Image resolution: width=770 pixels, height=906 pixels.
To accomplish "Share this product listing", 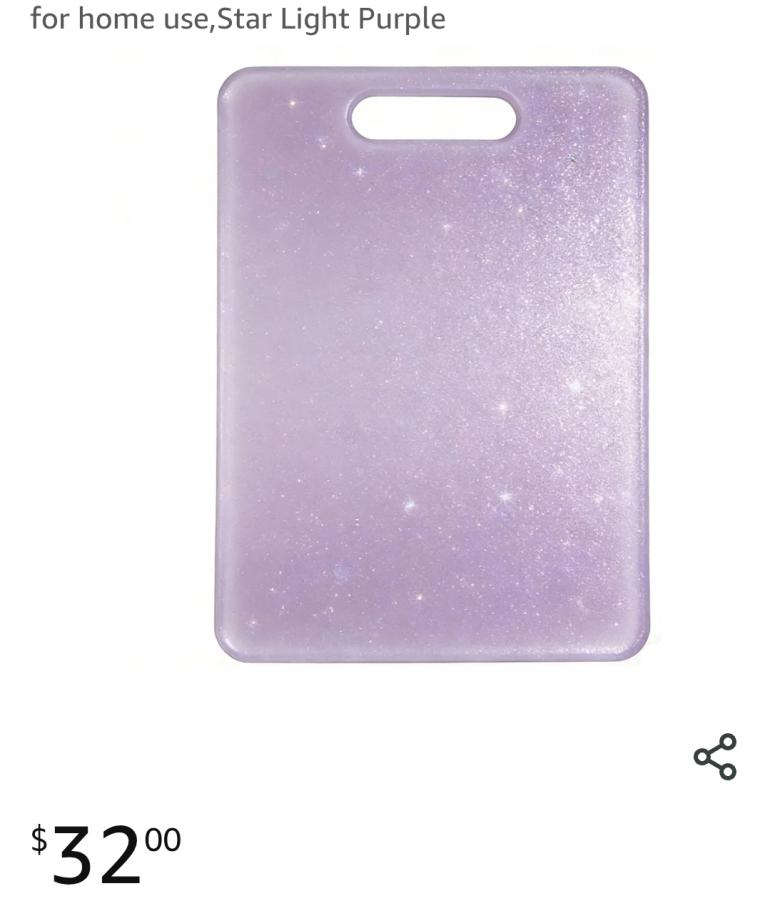I will point(715,757).
